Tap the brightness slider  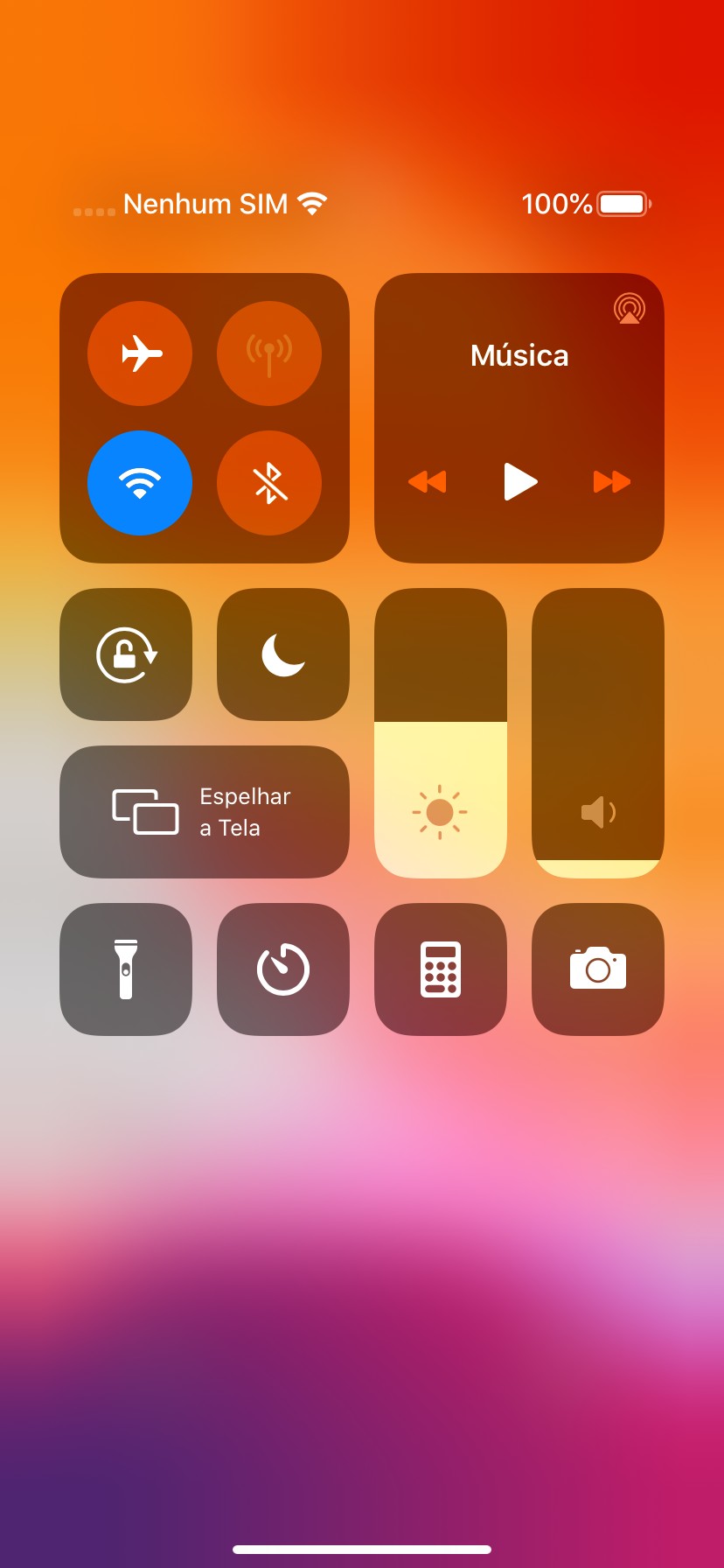click(441, 733)
